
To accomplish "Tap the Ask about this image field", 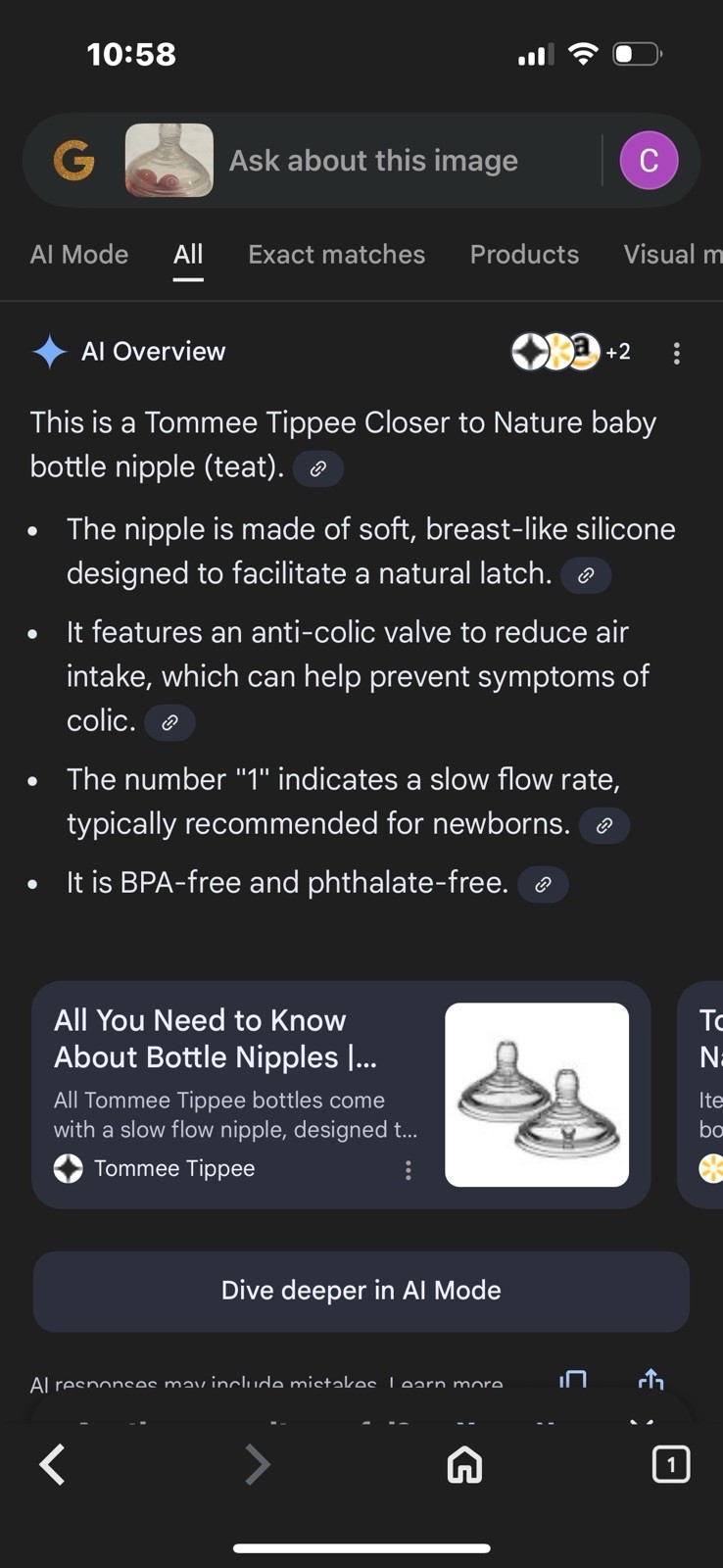I will coord(392,161).
